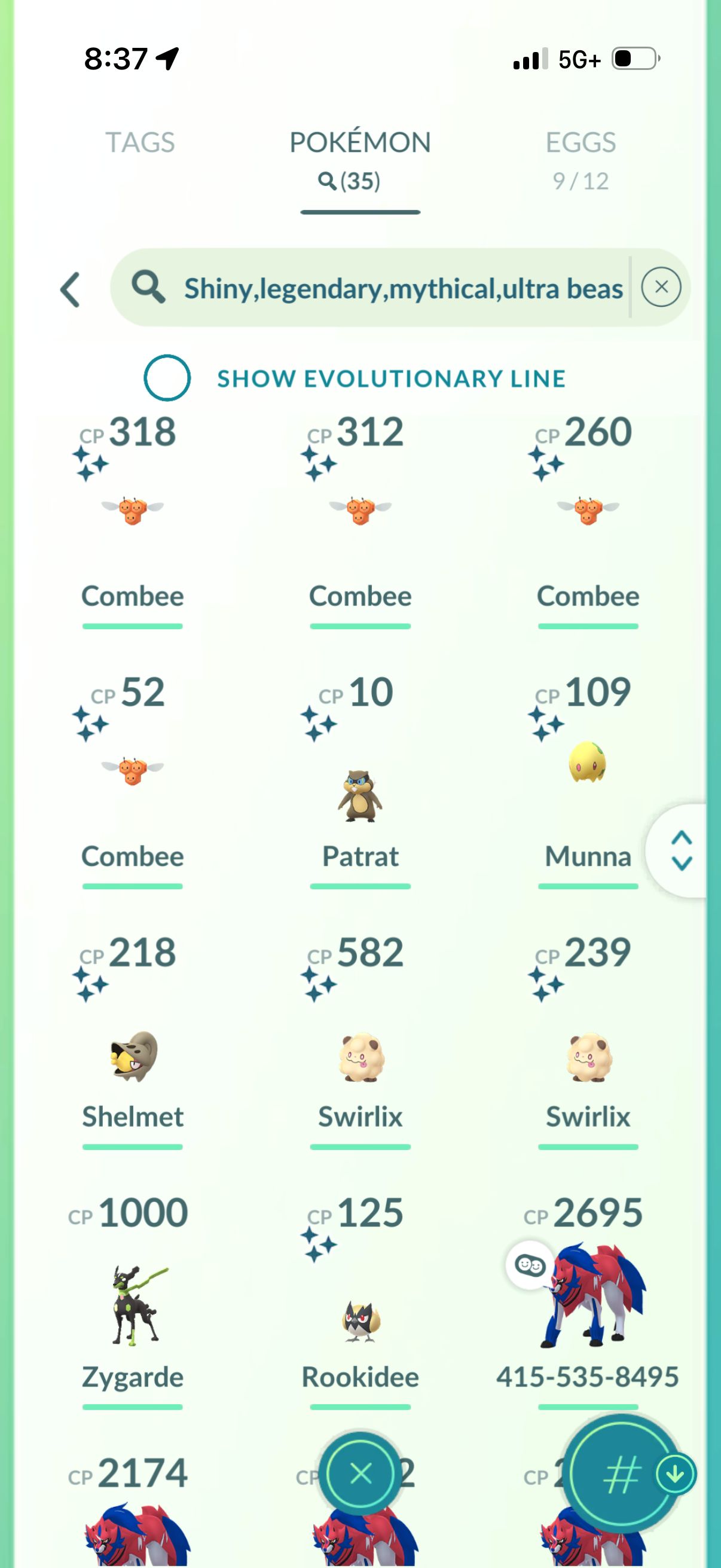The width and height of the screenshot is (721, 1568).
Task: Open the Shelmet with CP 218
Action: [133, 1056]
